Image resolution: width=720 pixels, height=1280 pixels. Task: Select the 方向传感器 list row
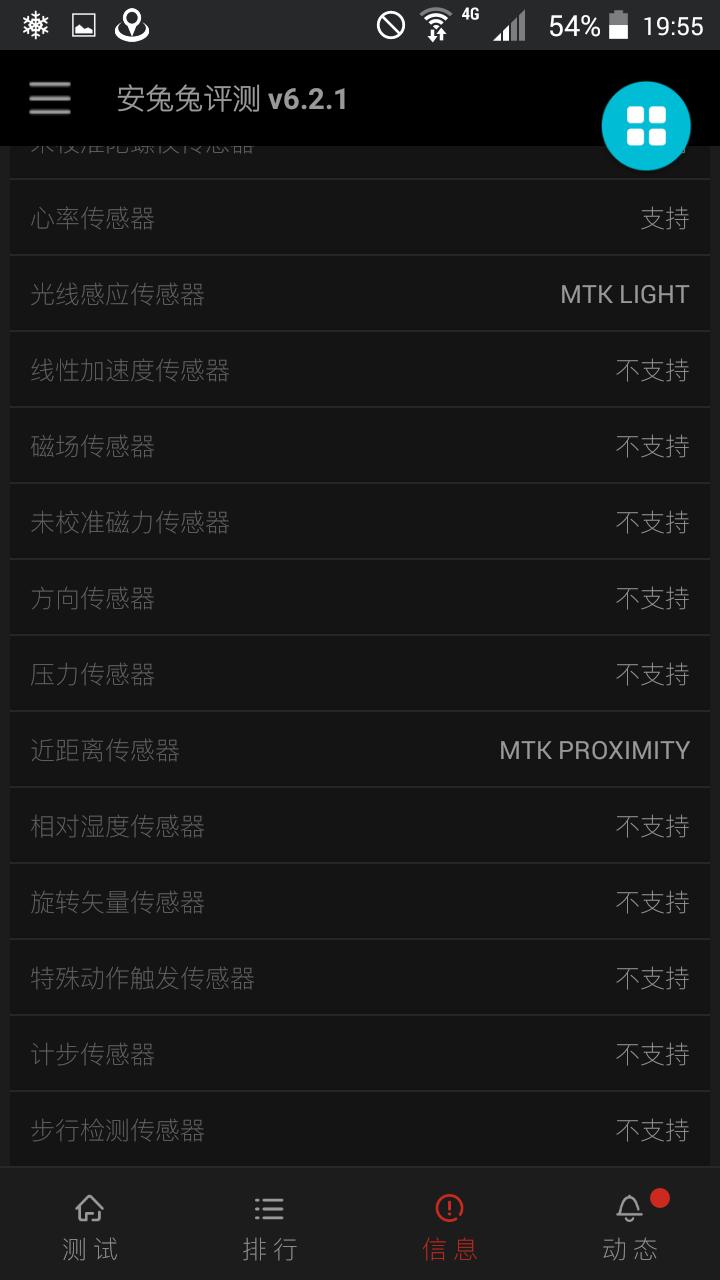pos(360,598)
